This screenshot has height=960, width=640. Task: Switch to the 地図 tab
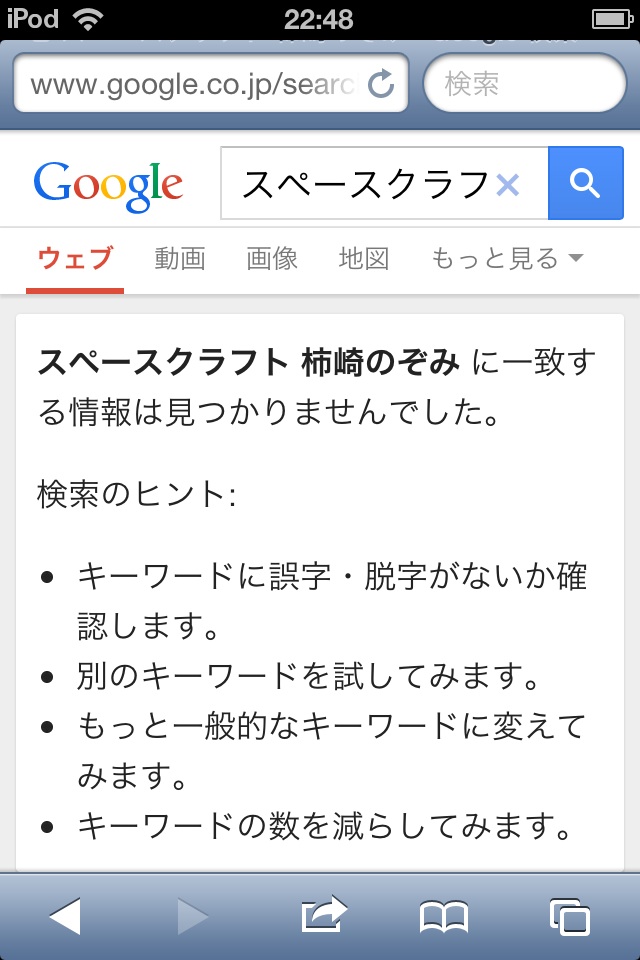coord(363,260)
